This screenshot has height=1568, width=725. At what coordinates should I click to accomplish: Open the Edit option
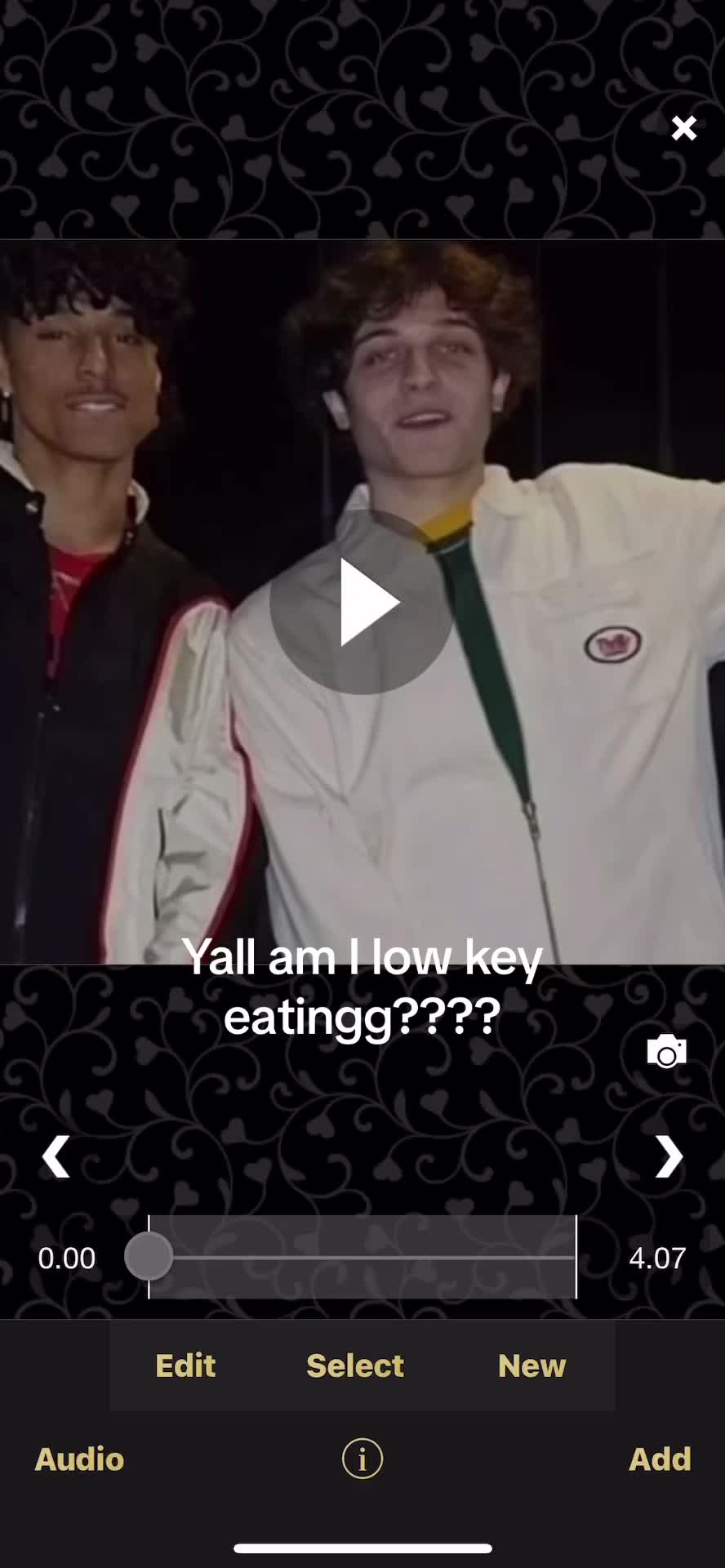[x=185, y=1365]
